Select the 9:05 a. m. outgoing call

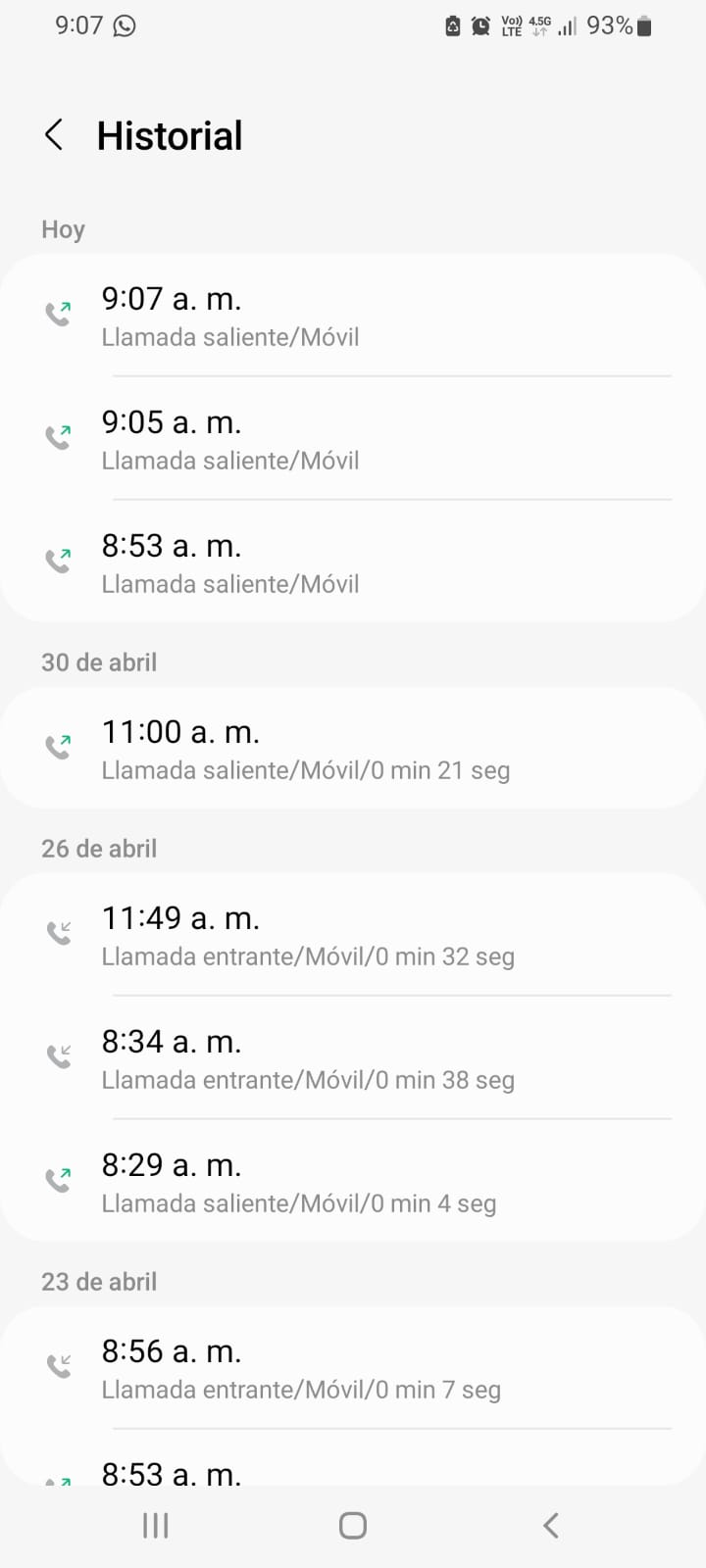pyautogui.click(x=353, y=439)
